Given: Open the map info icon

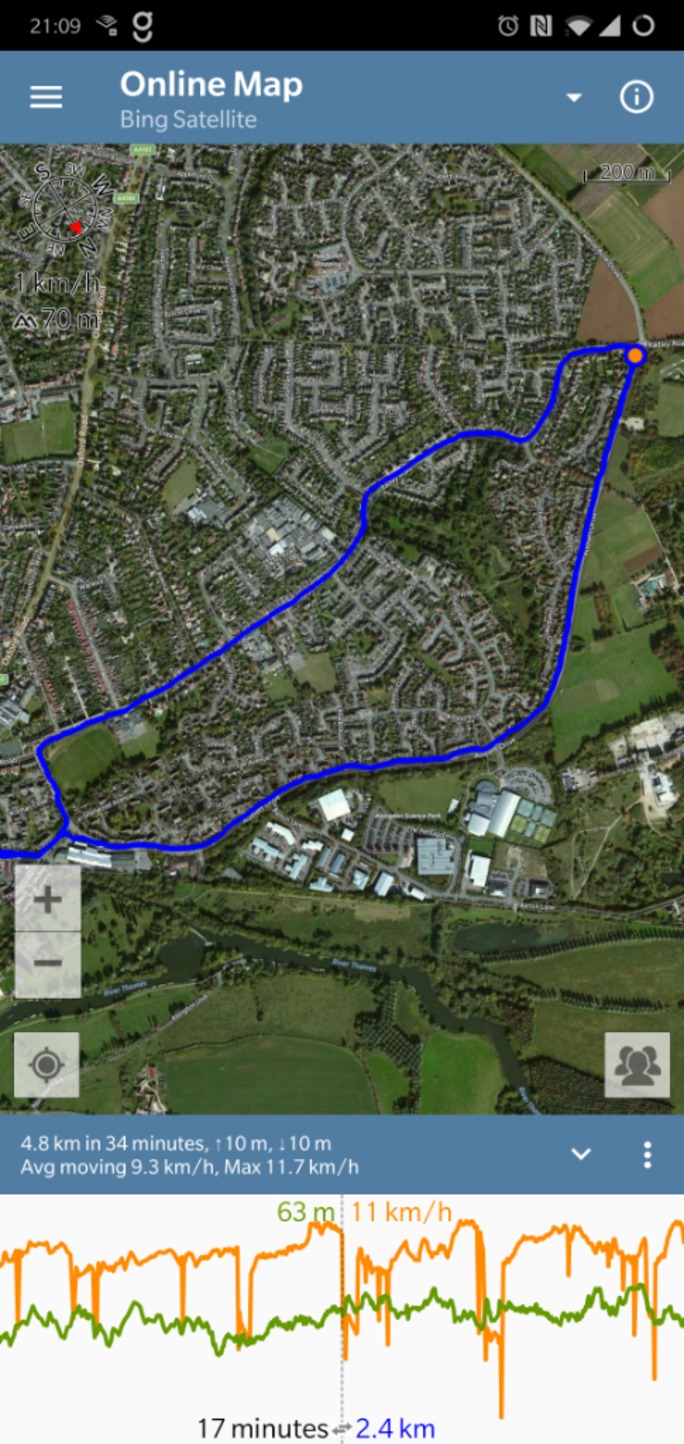Looking at the screenshot, I should (x=636, y=97).
